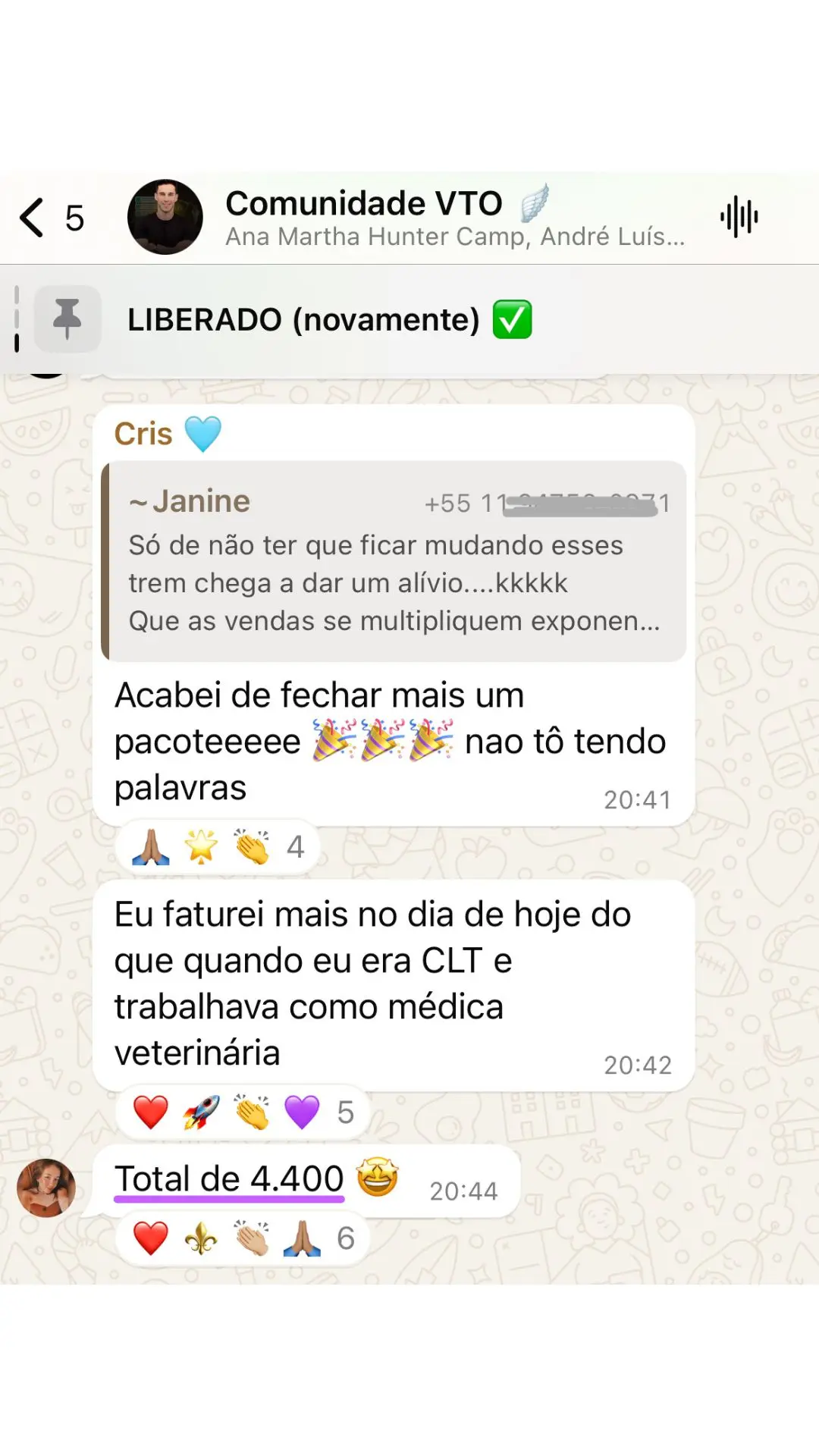View reactions on the Total de 4.400 message

[x=243, y=1238]
